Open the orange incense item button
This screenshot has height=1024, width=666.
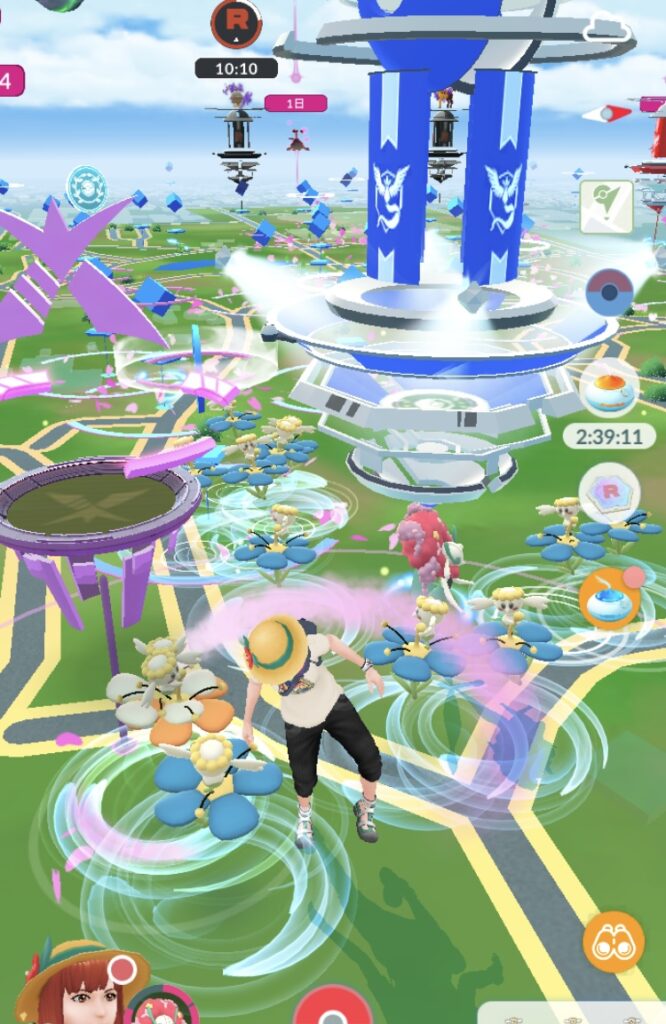[x=608, y=599]
